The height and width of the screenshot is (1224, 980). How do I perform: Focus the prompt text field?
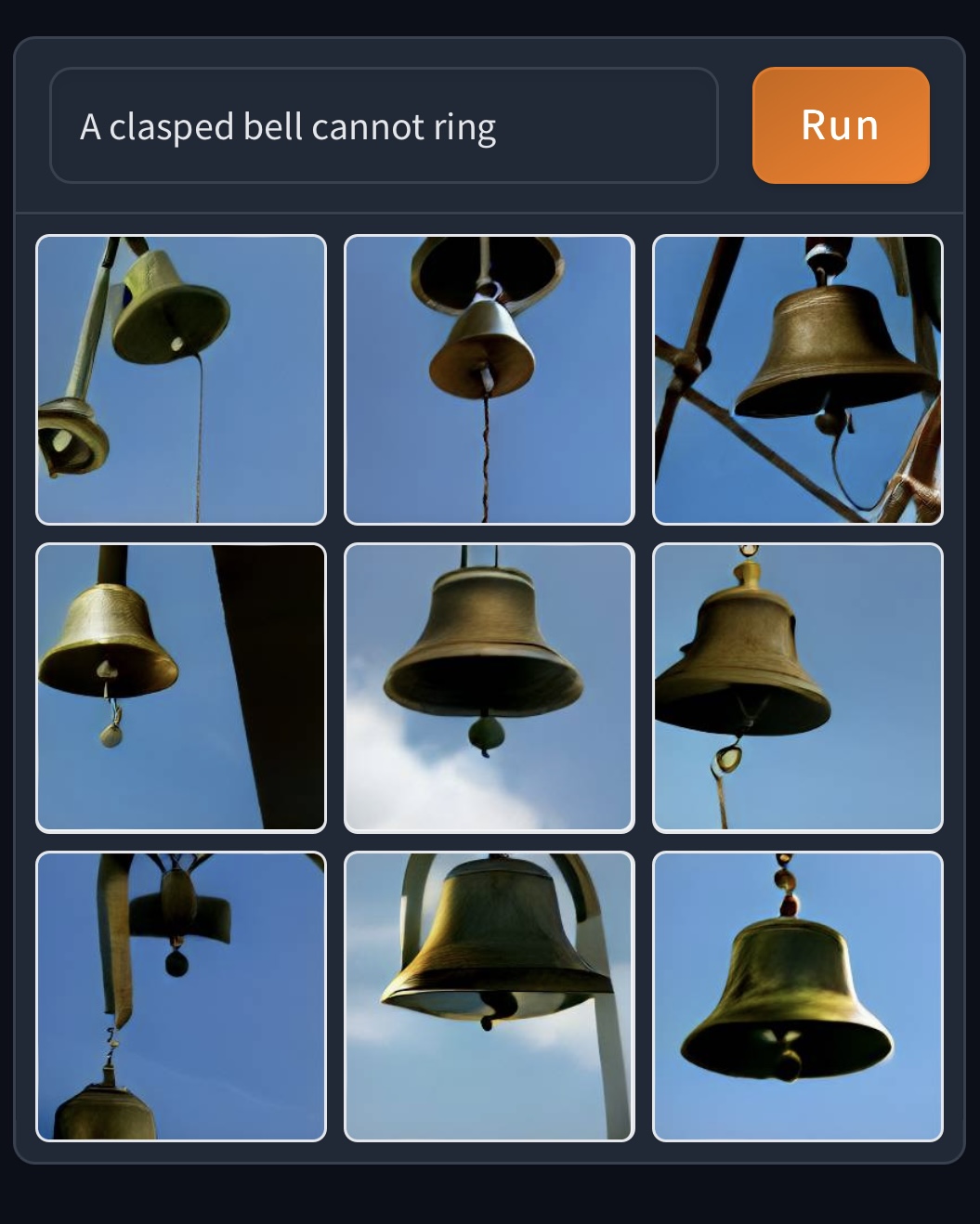click(x=383, y=125)
